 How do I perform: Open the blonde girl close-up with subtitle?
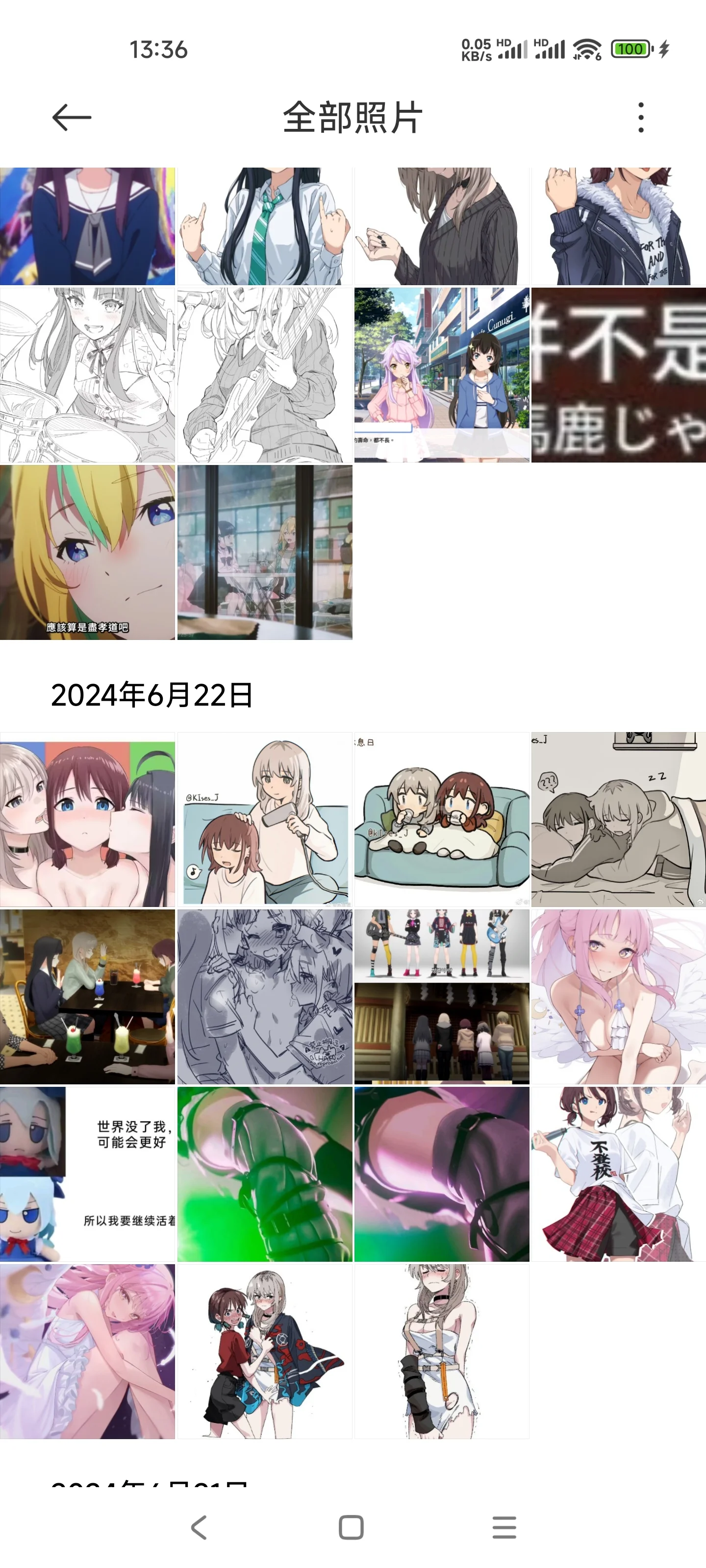click(87, 552)
